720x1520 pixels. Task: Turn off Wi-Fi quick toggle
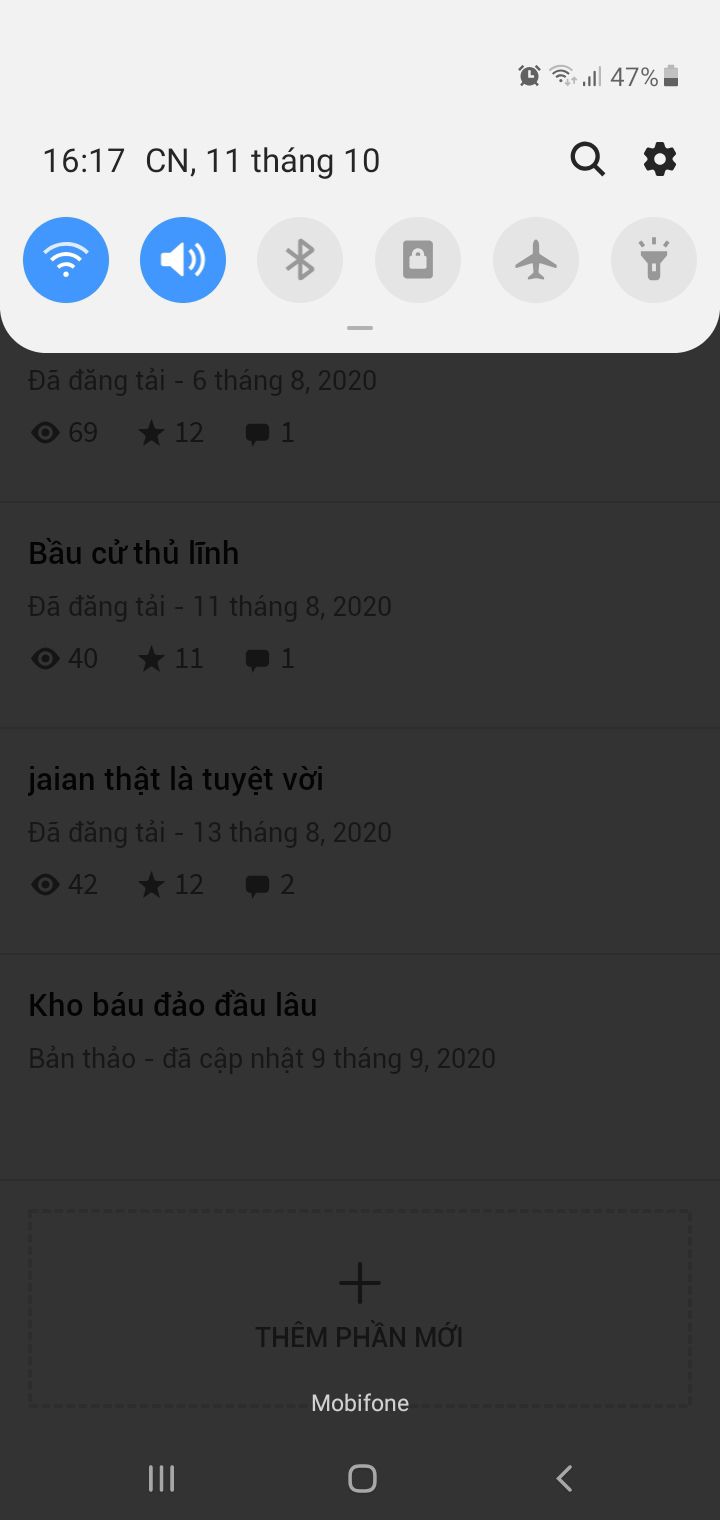[66, 260]
